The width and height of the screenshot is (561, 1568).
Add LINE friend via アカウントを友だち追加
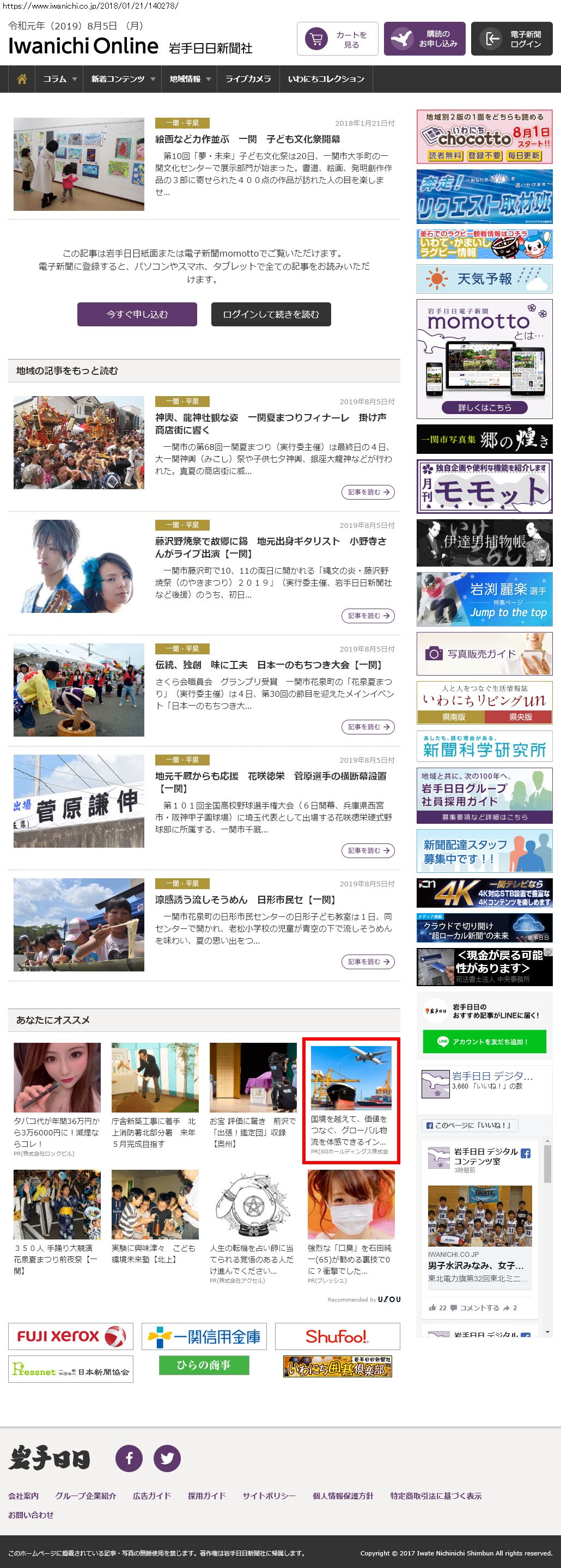click(484, 1042)
